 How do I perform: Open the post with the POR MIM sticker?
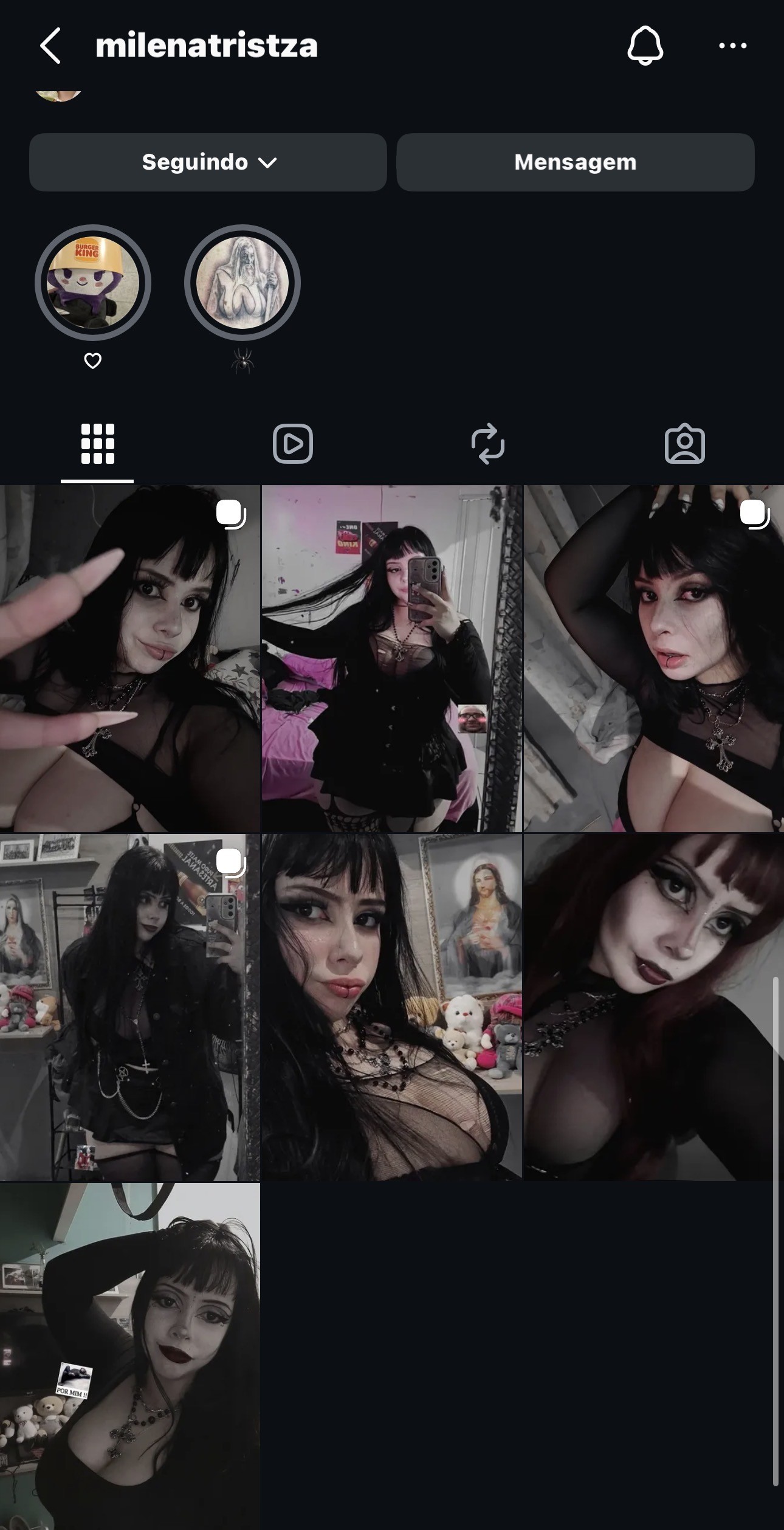tap(130, 1356)
